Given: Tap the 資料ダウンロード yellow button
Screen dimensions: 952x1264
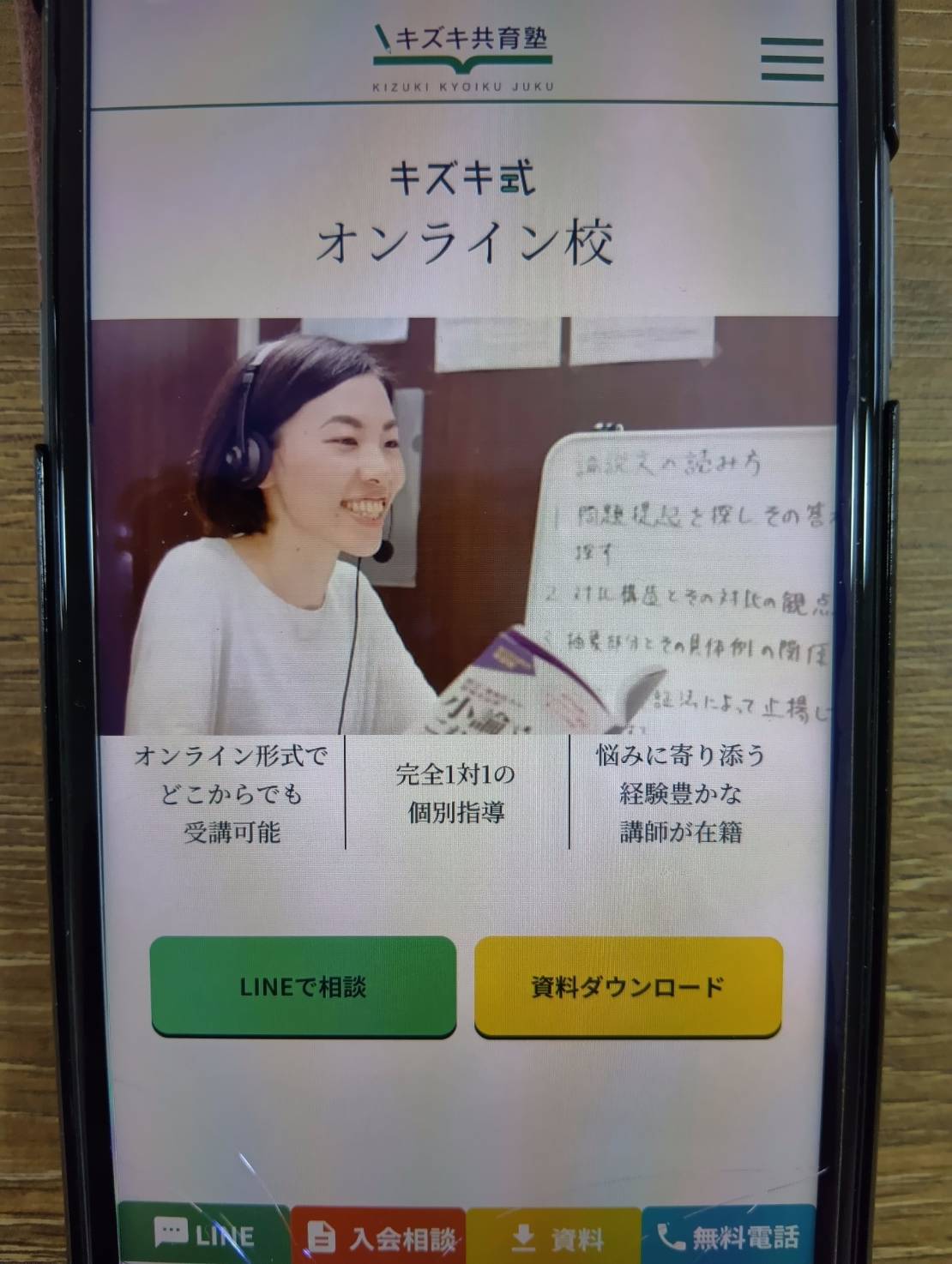Looking at the screenshot, I should (x=628, y=987).
